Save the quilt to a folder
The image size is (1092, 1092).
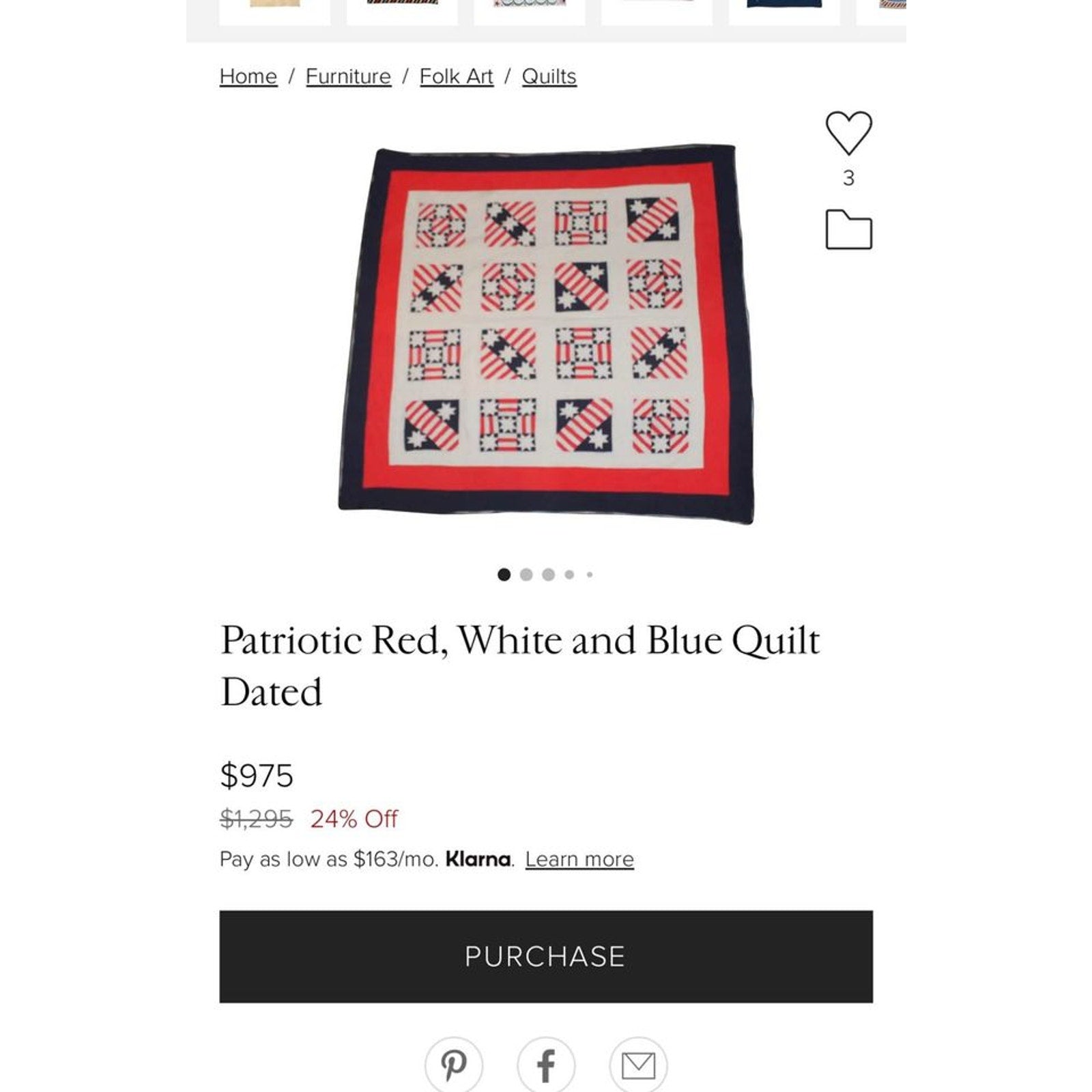pos(848,230)
